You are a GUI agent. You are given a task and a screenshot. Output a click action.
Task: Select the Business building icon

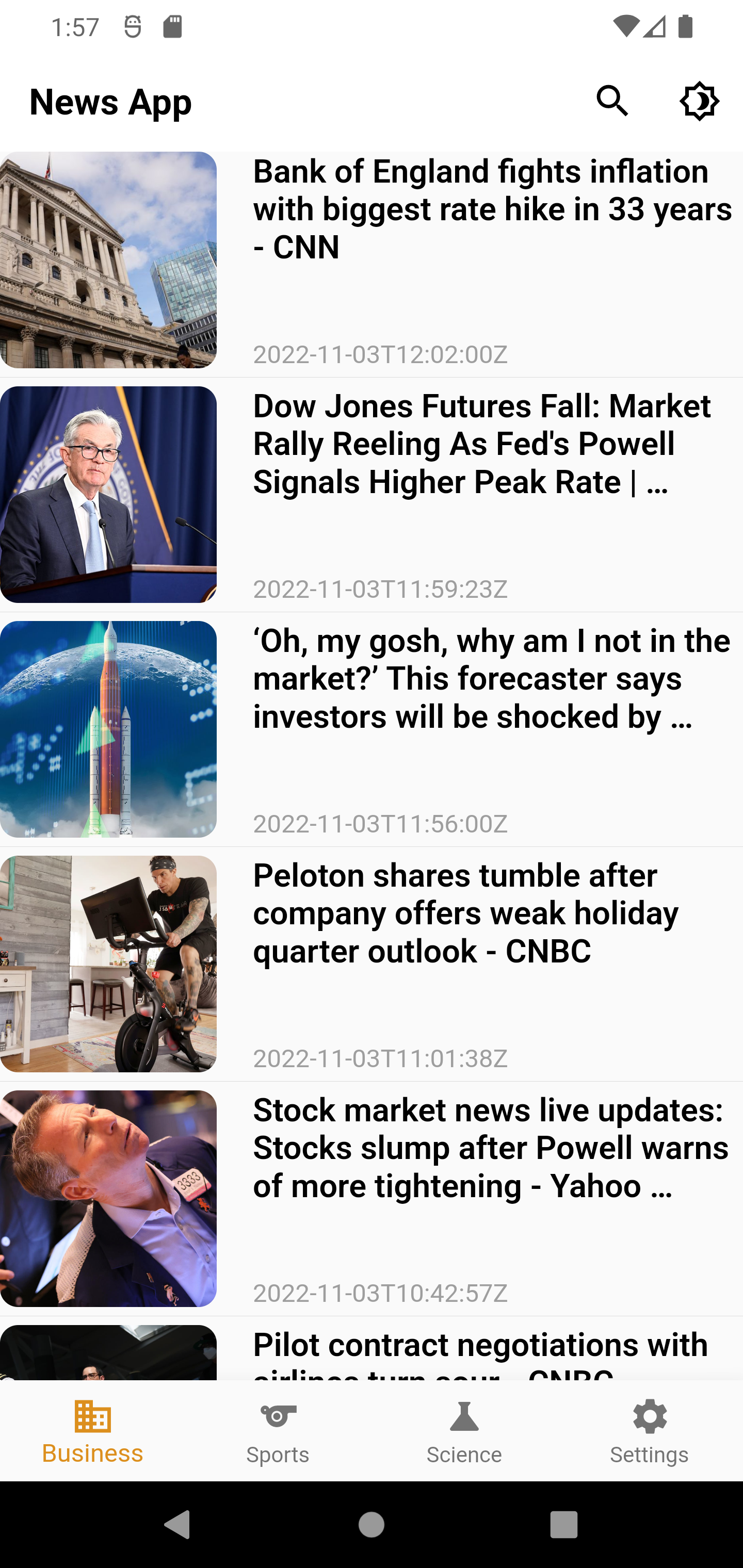(x=92, y=1417)
